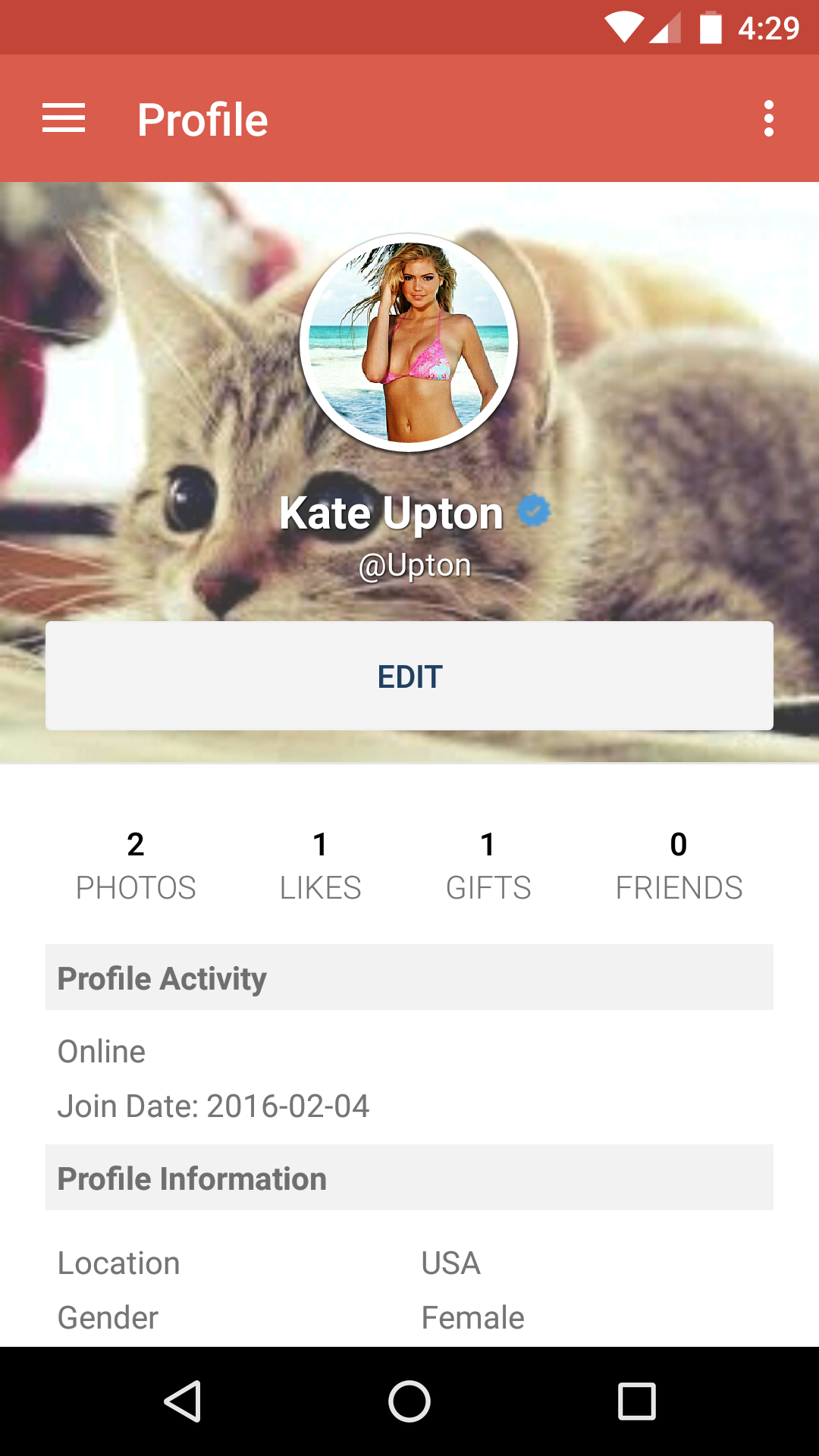
Task: Open the navigation drawer menu
Action: point(64,119)
